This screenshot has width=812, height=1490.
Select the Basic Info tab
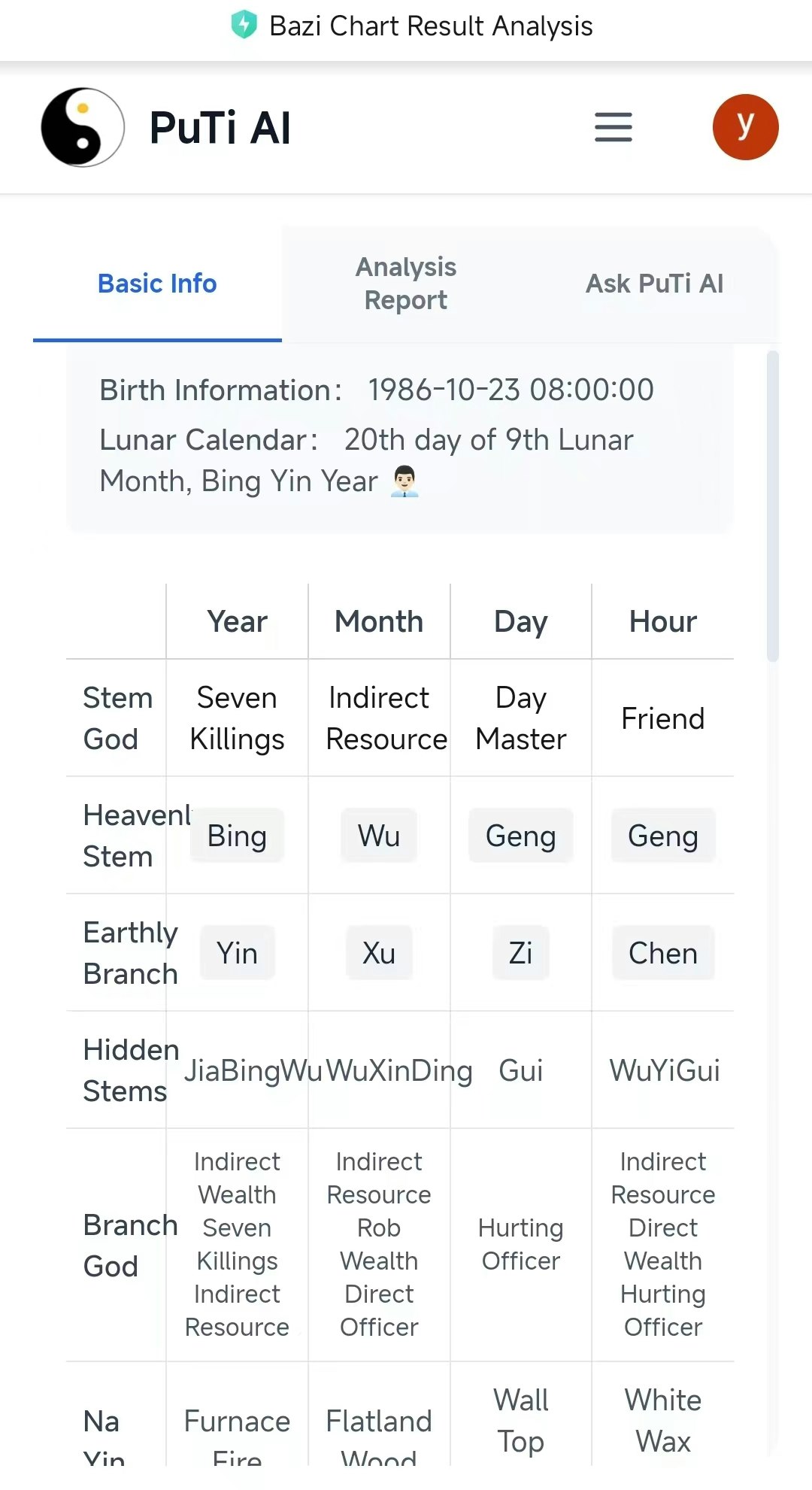pyautogui.click(x=157, y=284)
